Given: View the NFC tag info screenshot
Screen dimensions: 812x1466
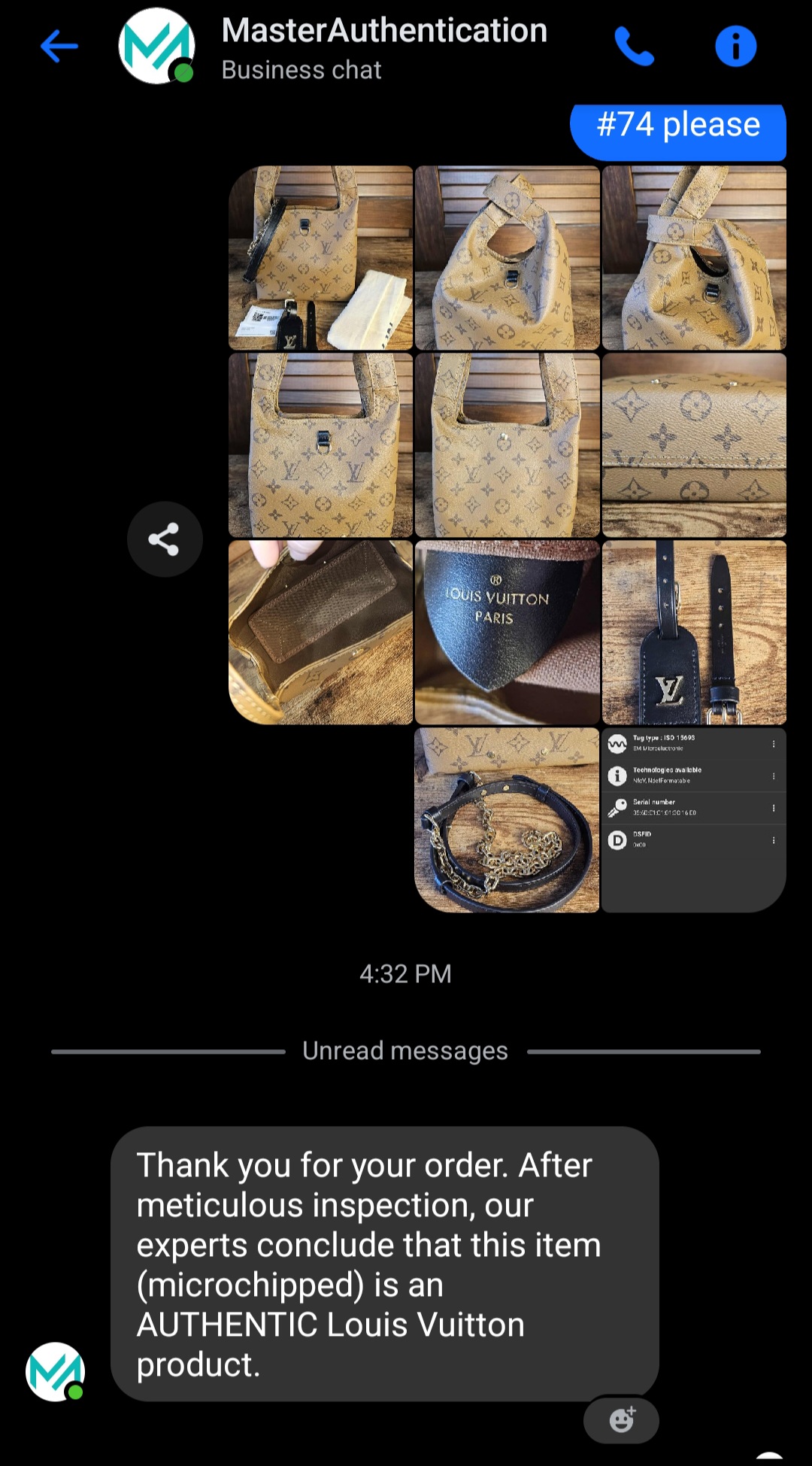Looking at the screenshot, I should coord(693,819).
